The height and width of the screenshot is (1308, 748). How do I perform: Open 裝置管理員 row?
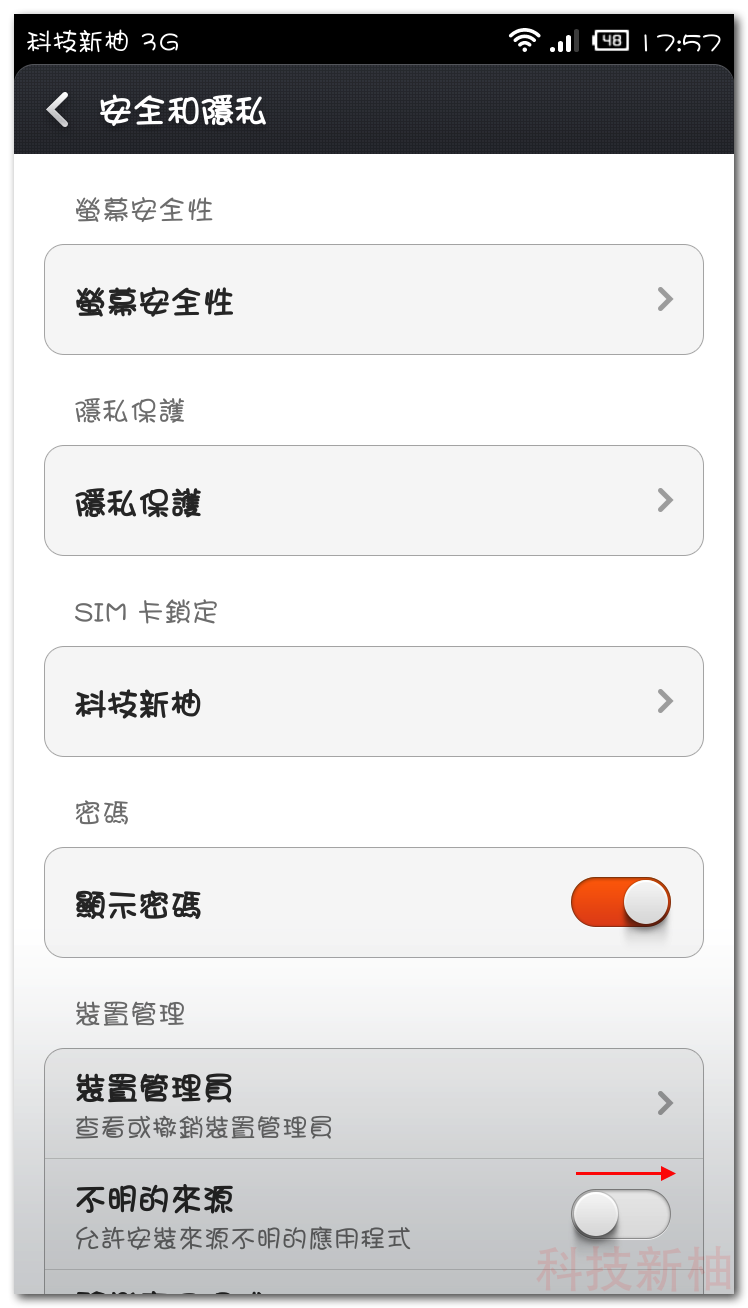pyautogui.click(x=373, y=1104)
